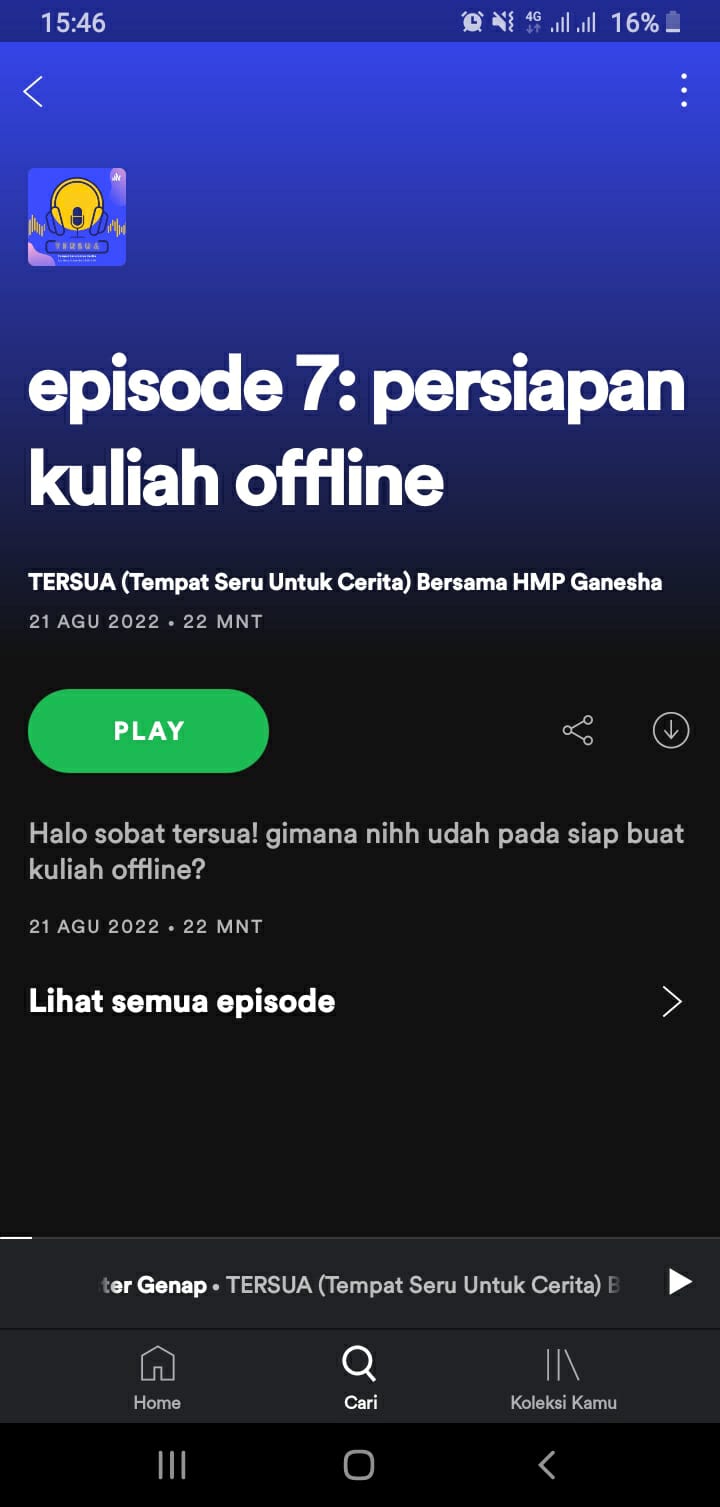This screenshot has width=720, height=1507.
Task: Switch to the Home tab
Action: point(157,1378)
